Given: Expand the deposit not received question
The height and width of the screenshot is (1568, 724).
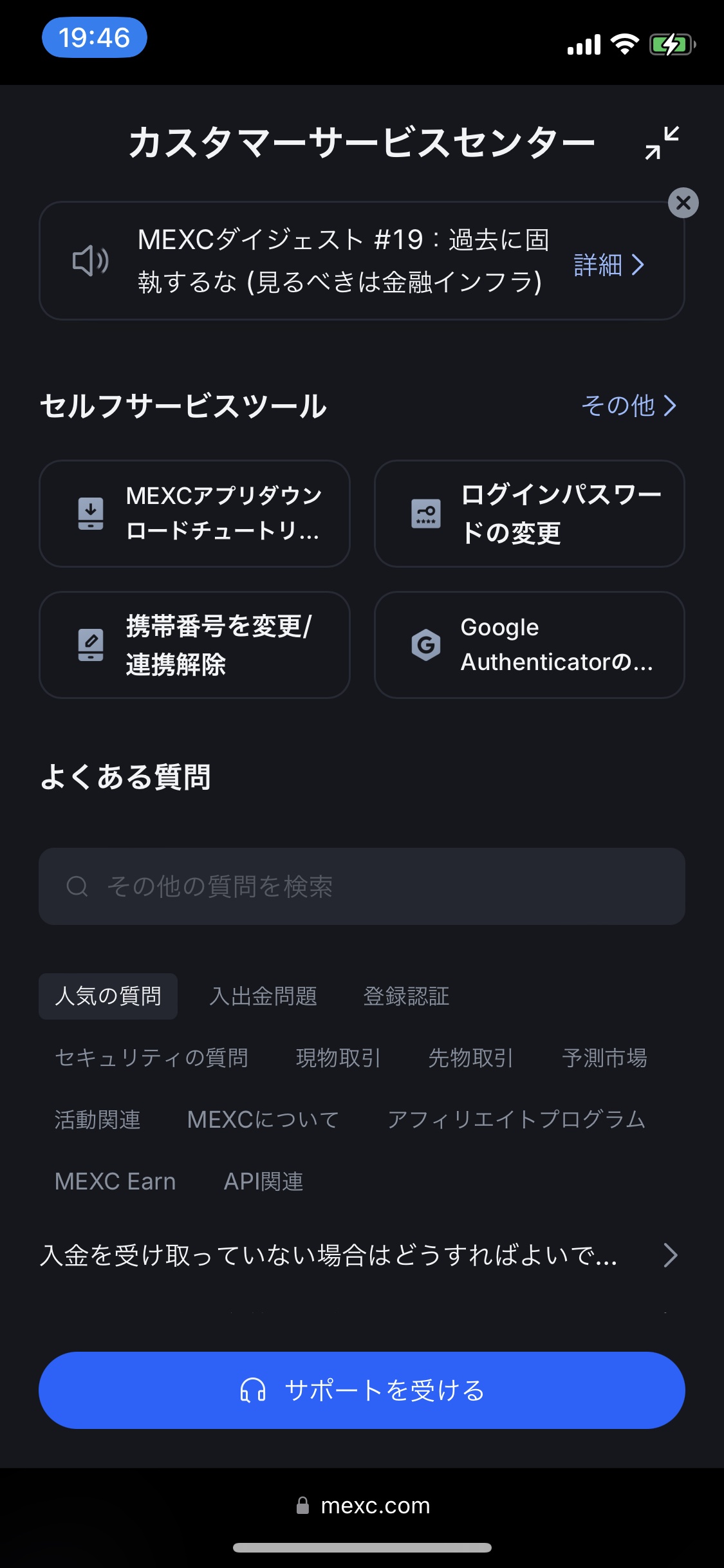Looking at the screenshot, I should pyautogui.click(x=362, y=1256).
